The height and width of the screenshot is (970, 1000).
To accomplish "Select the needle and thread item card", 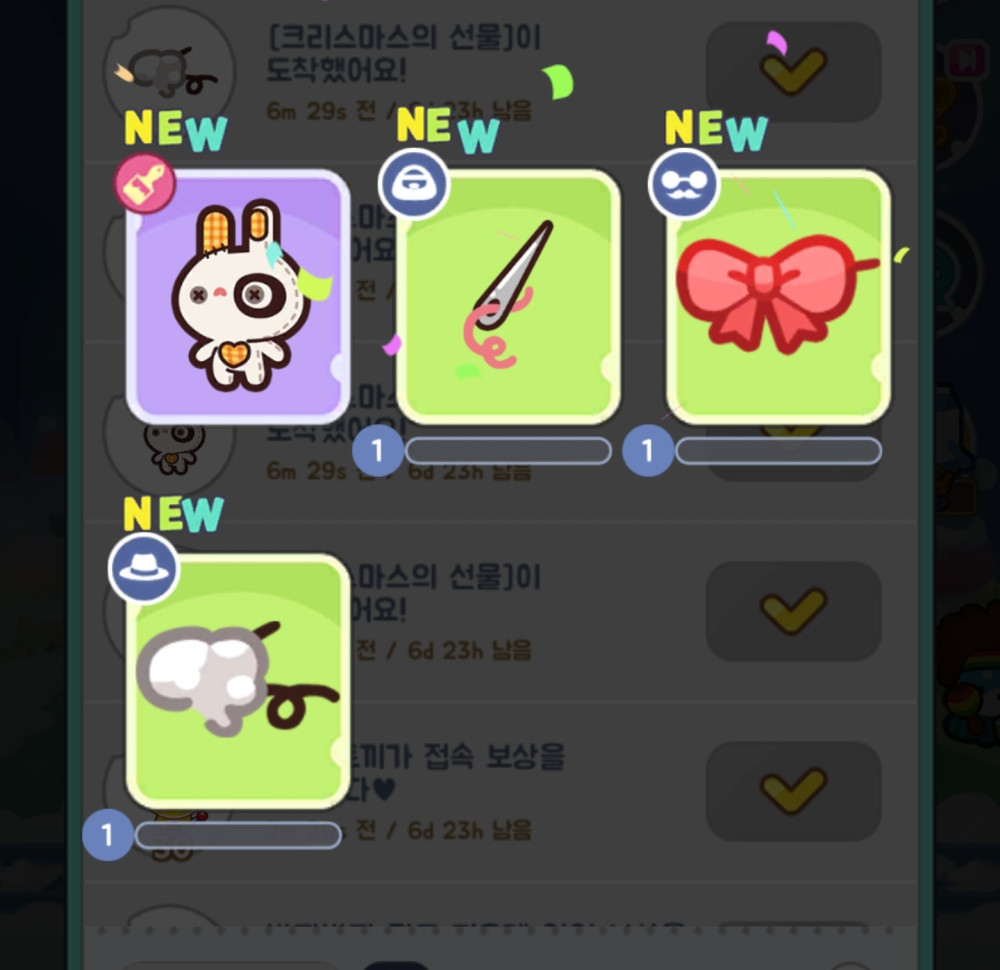I will point(508,298).
